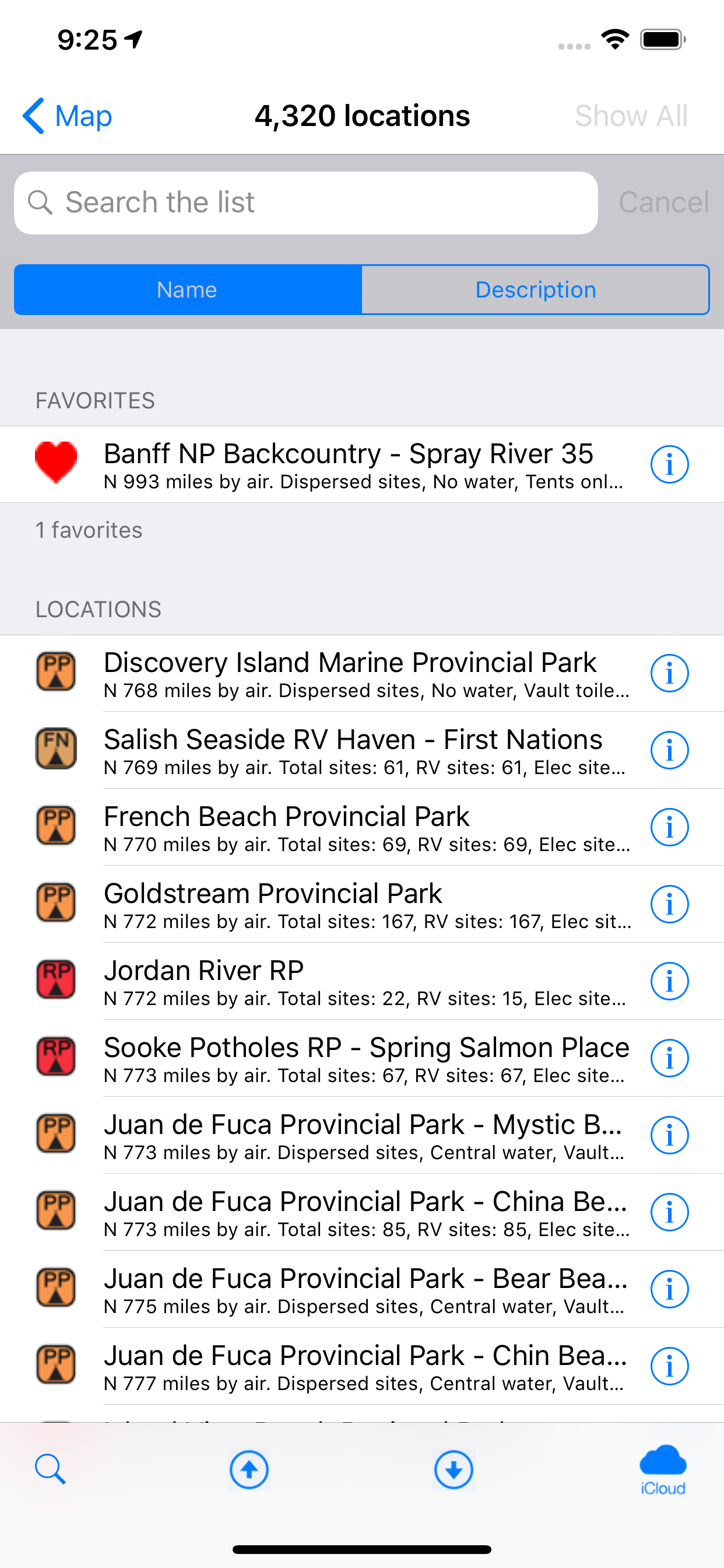724x1568 pixels.
Task: Show info for Goldstream Provincial Park
Action: pyautogui.click(x=669, y=904)
